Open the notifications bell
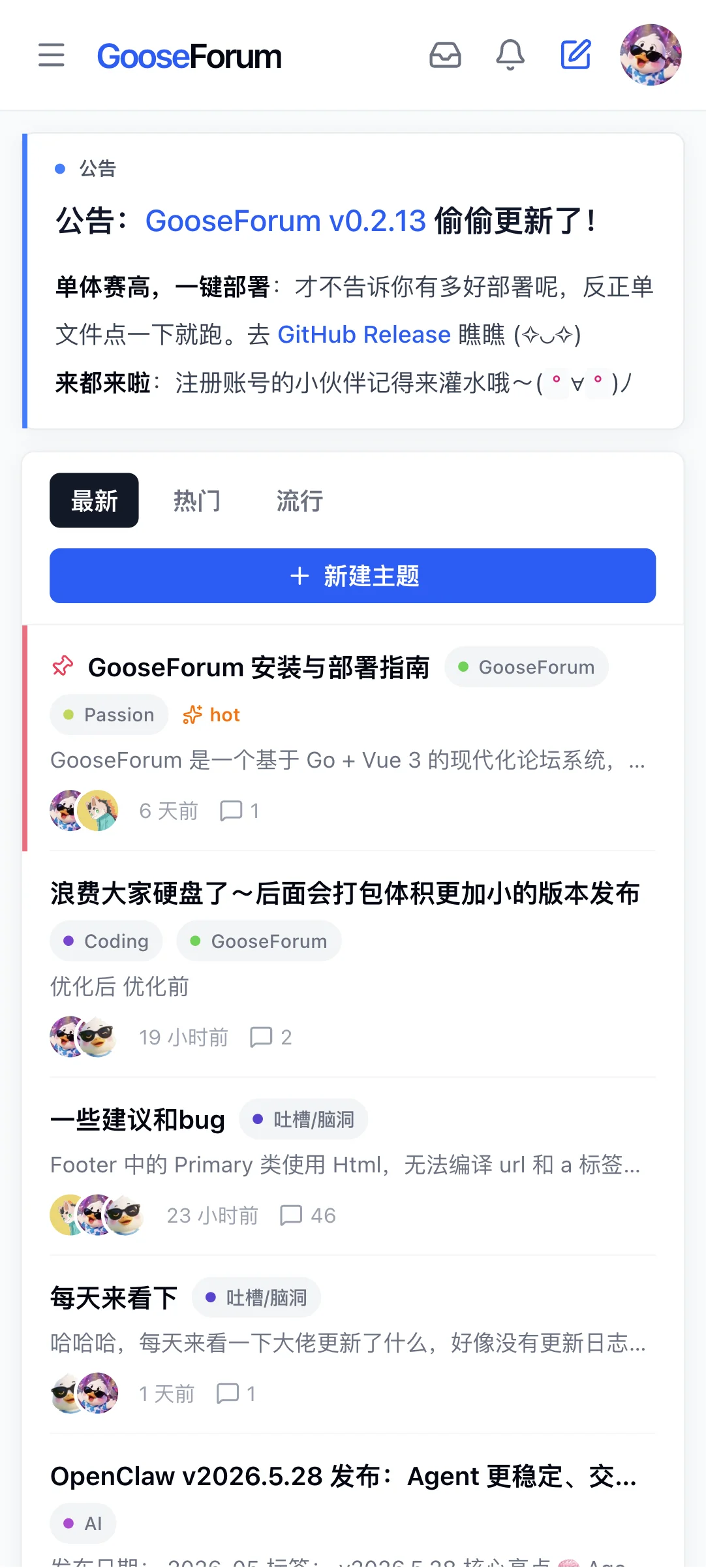 pos(510,55)
